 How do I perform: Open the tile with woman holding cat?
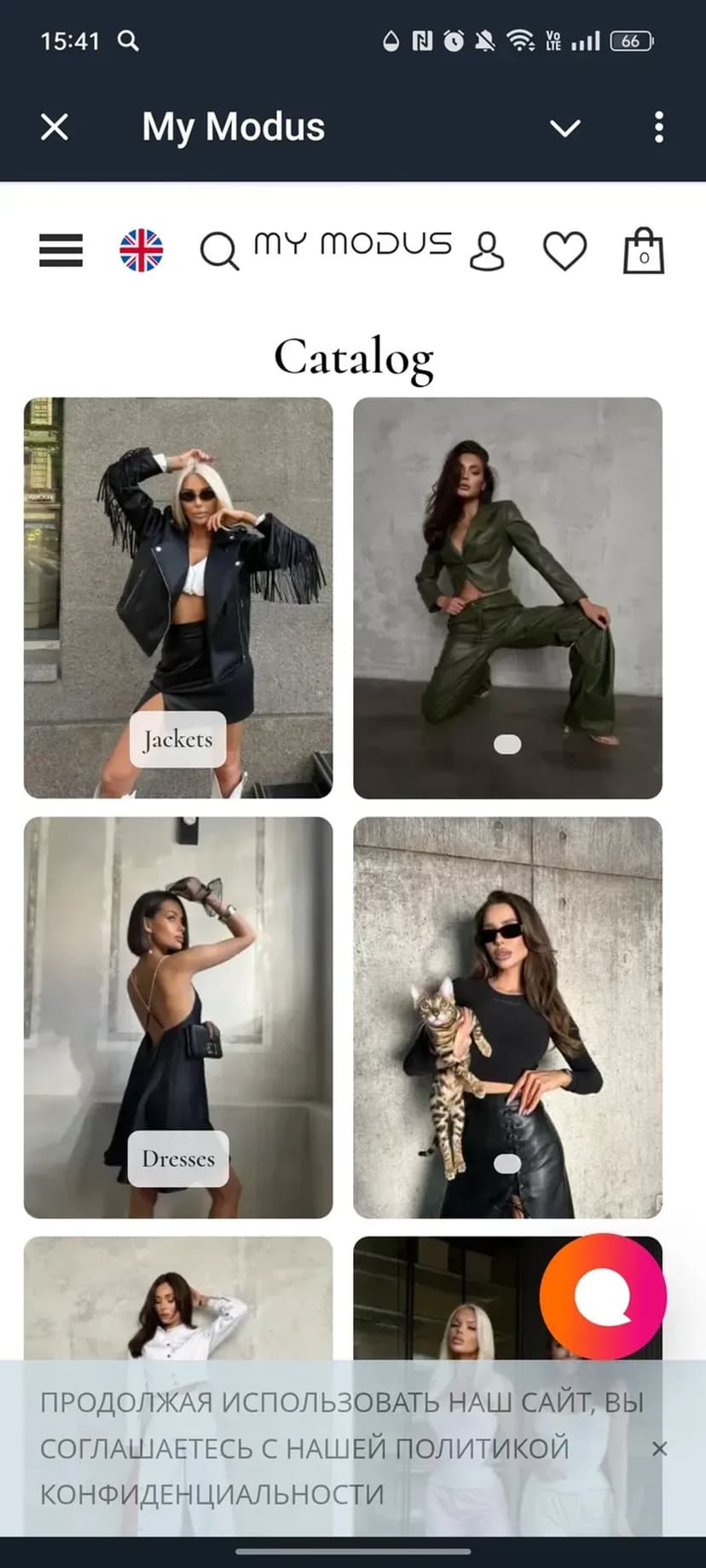[507, 1017]
